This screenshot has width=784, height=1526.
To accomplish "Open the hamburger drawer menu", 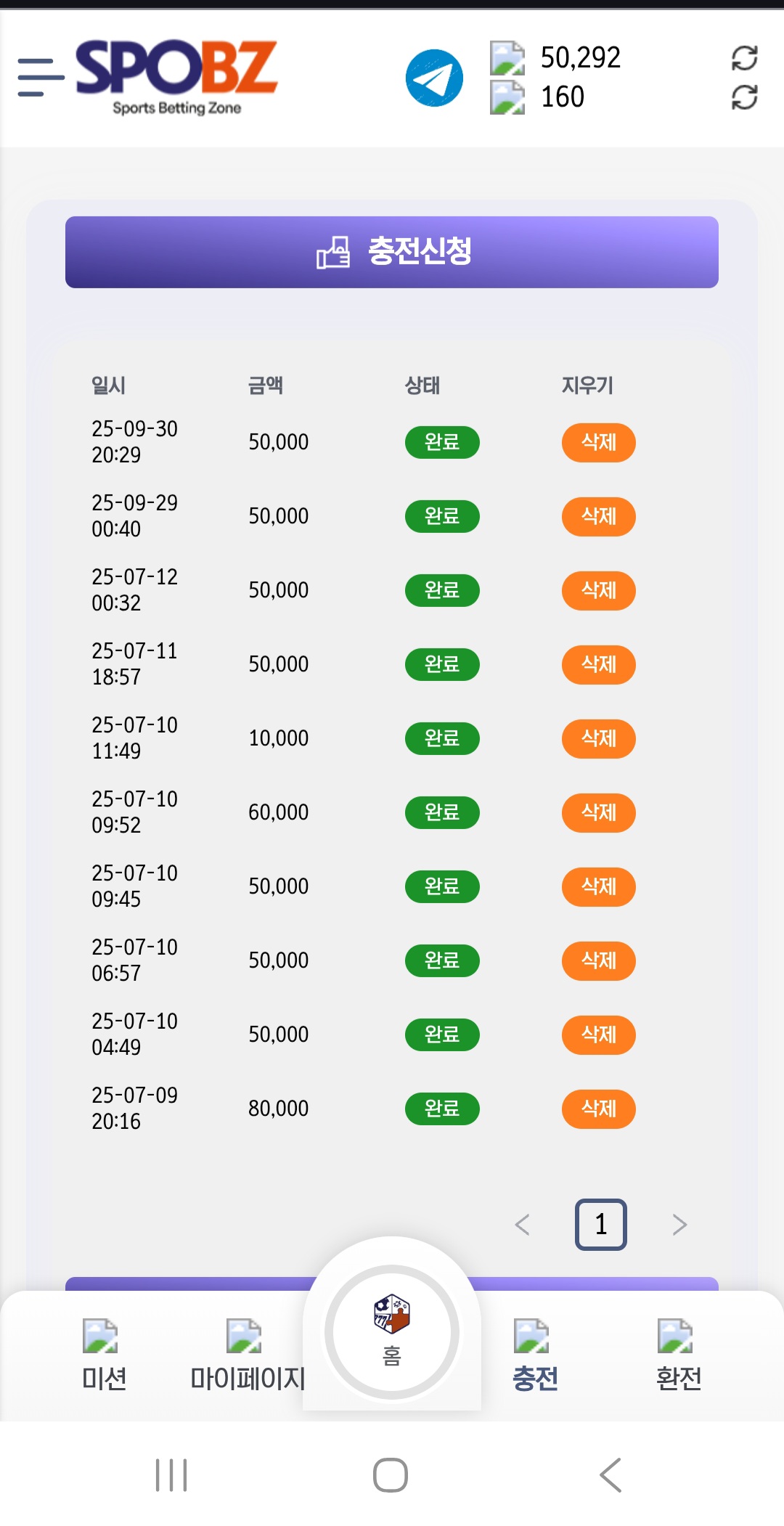I will coord(41,78).
